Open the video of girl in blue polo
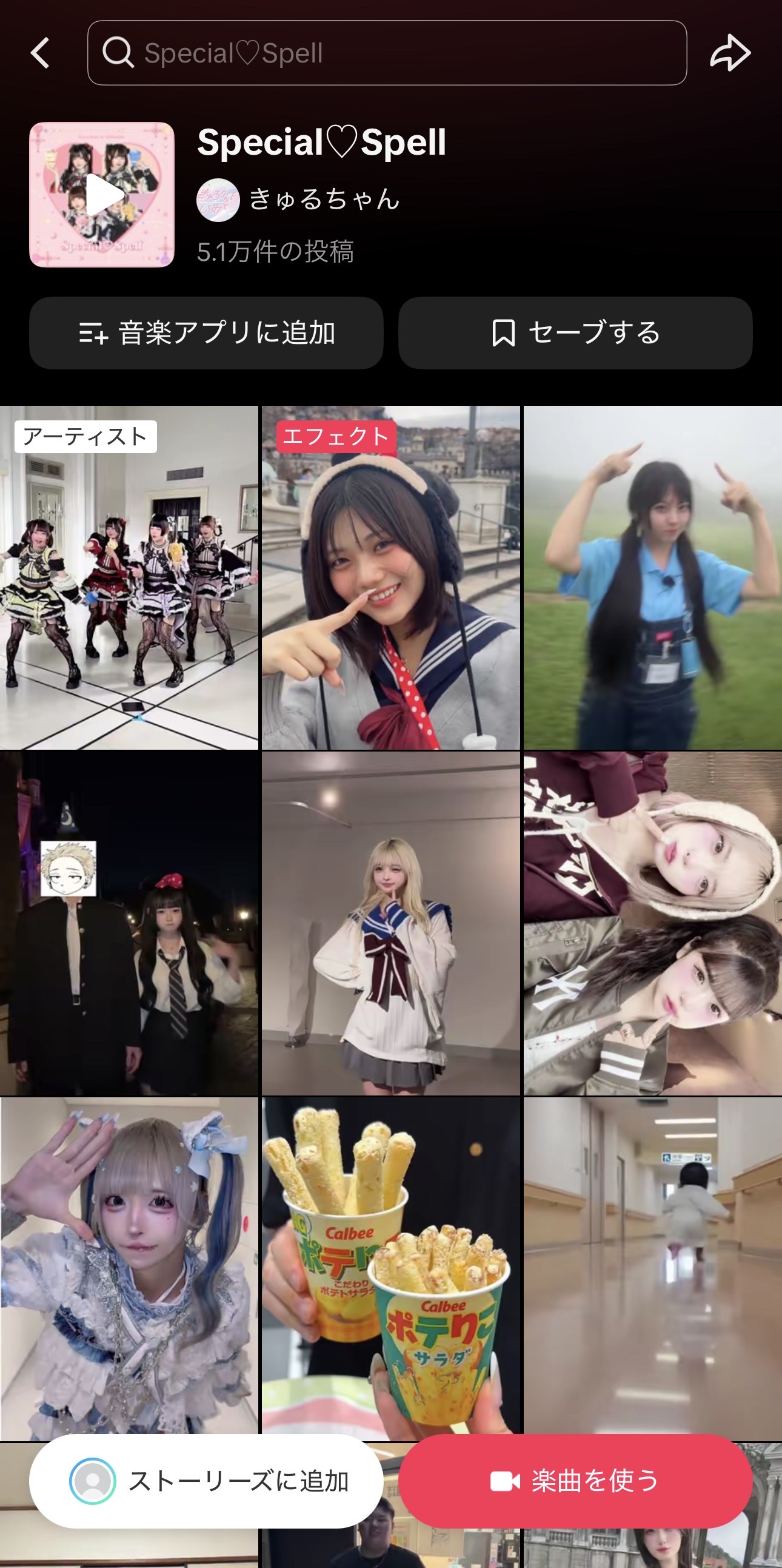 pyautogui.click(x=652, y=578)
